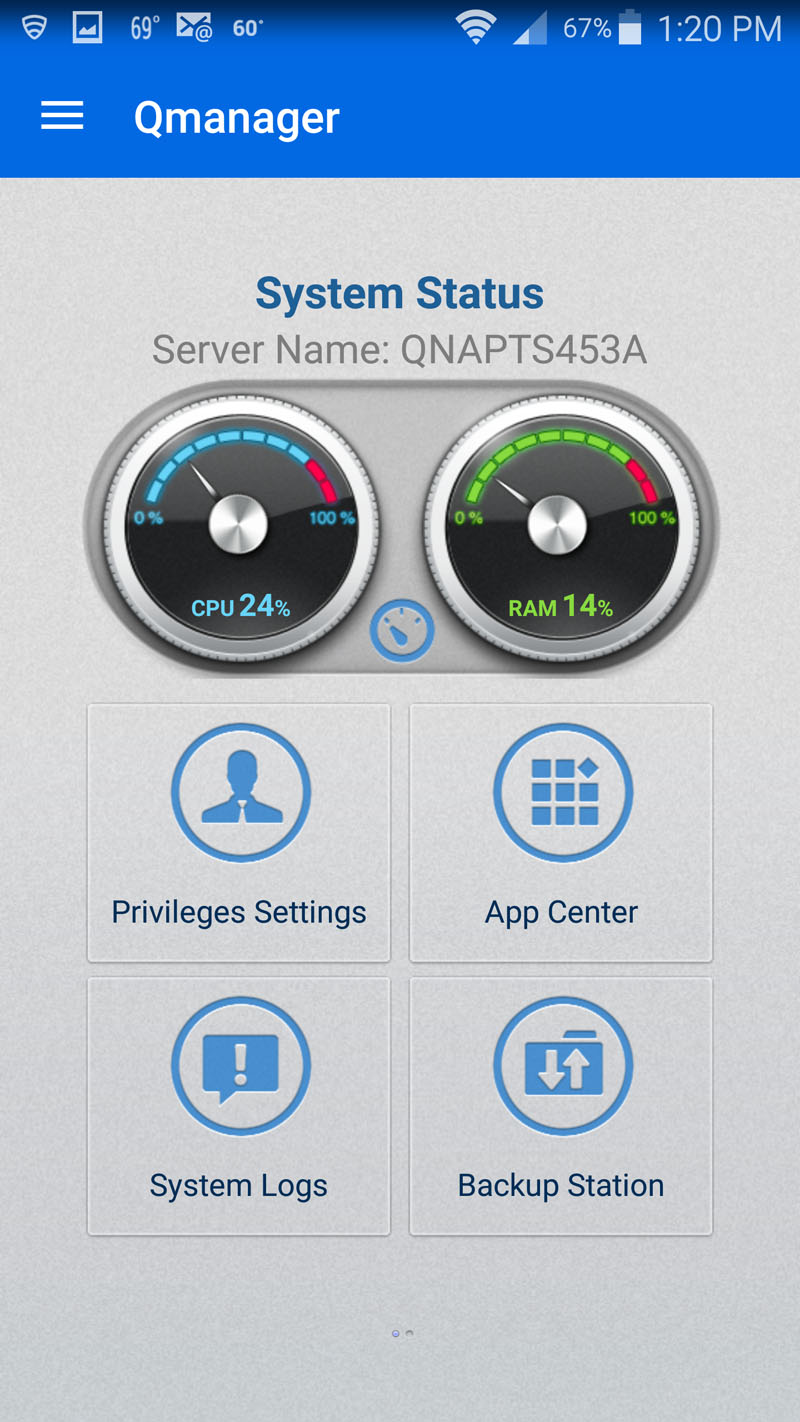The image size is (800, 1422).
Task: Launch the App Center tile
Action: [561, 832]
